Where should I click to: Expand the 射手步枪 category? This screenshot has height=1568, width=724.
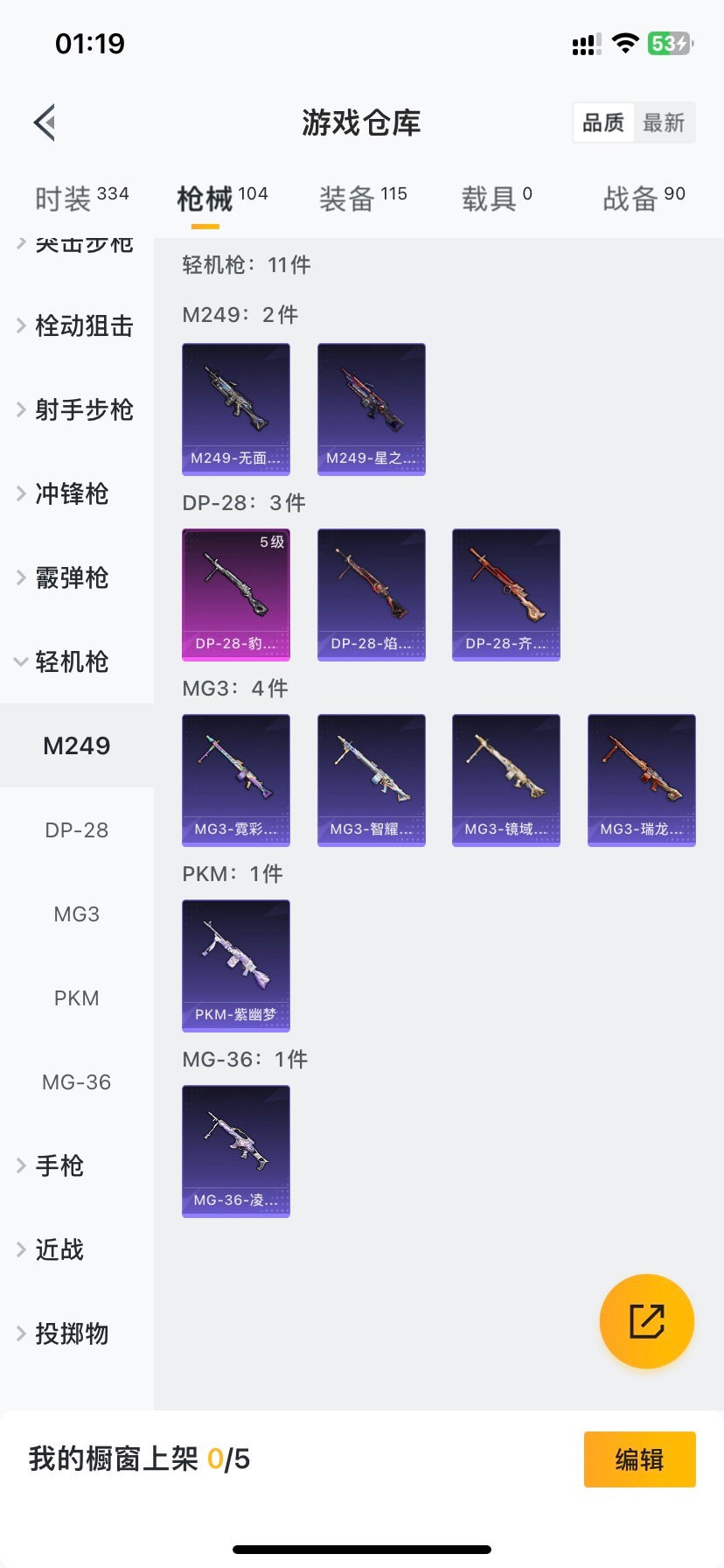tap(77, 410)
